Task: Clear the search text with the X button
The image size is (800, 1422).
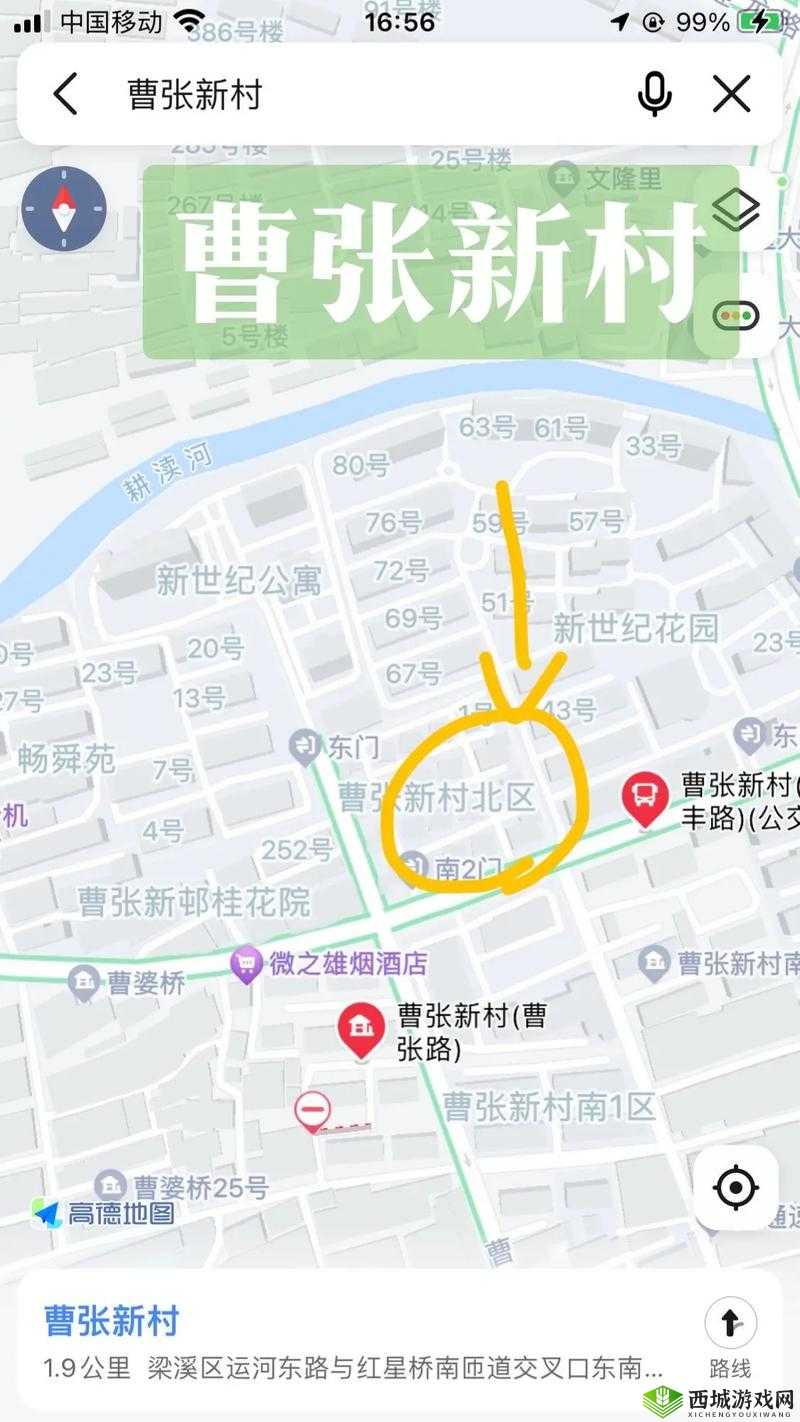Action: coord(733,95)
